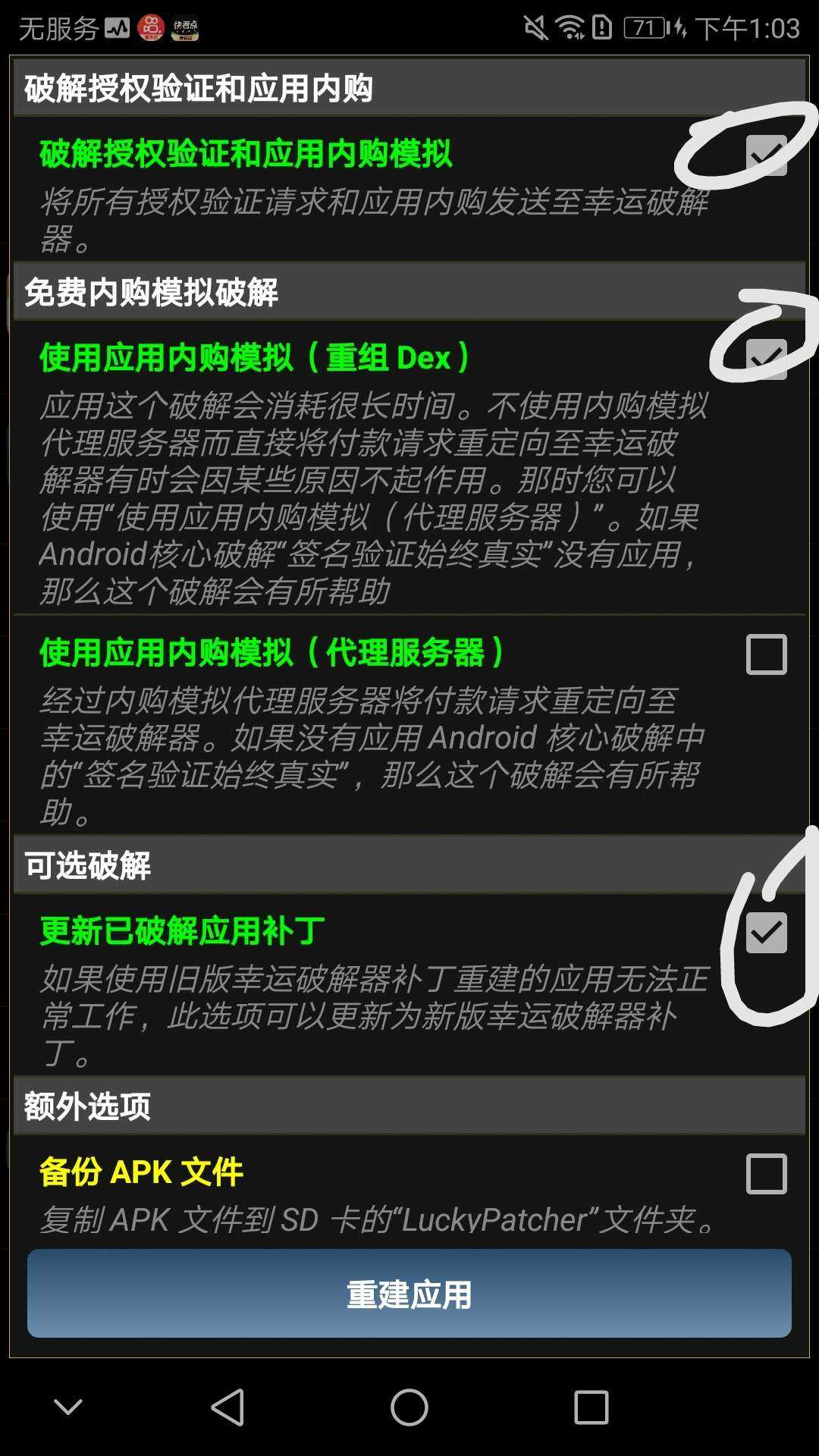Go back using the system back button
The width and height of the screenshot is (819, 1456).
[227, 1407]
